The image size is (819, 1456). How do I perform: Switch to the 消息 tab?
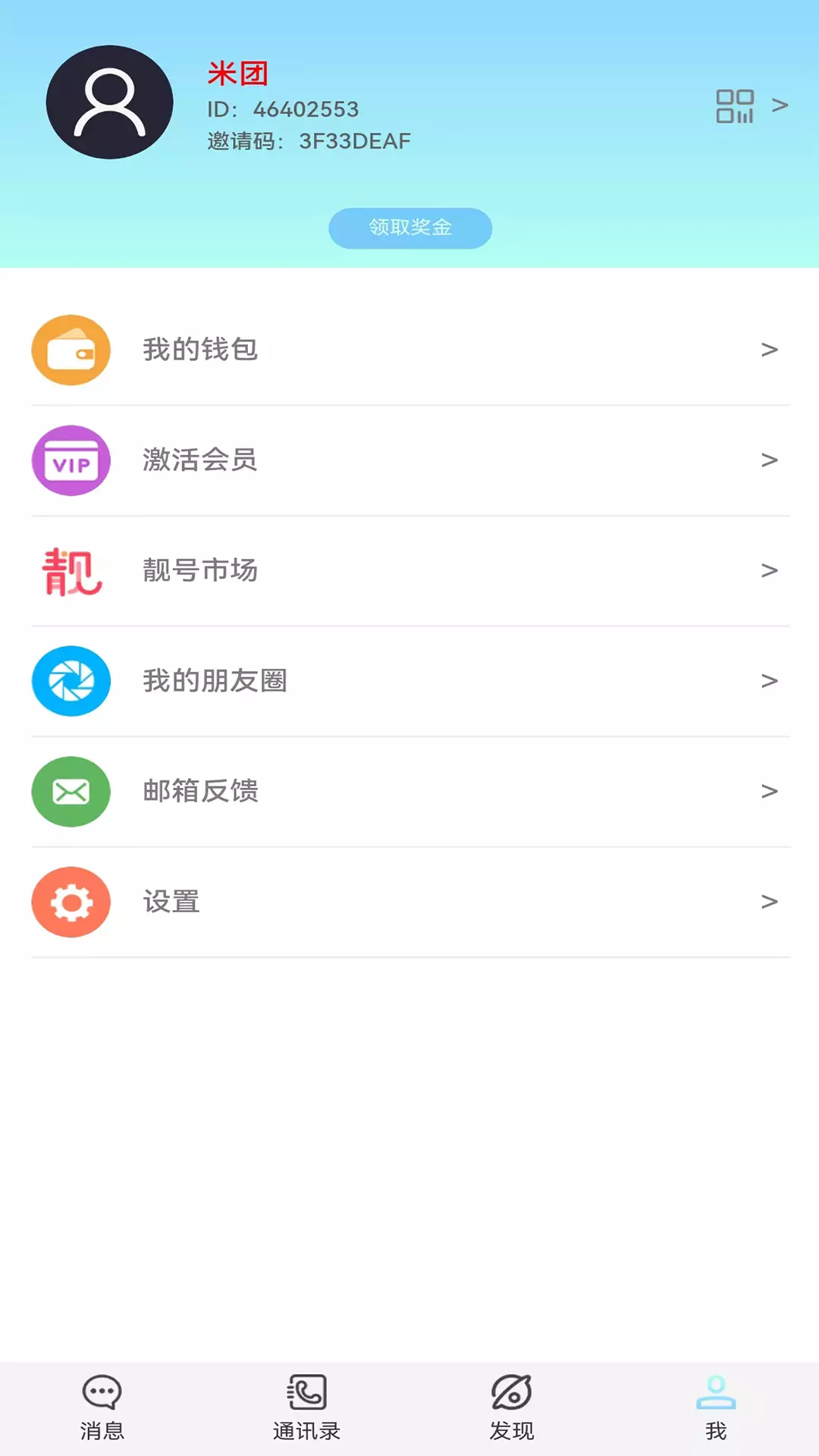point(102,1408)
